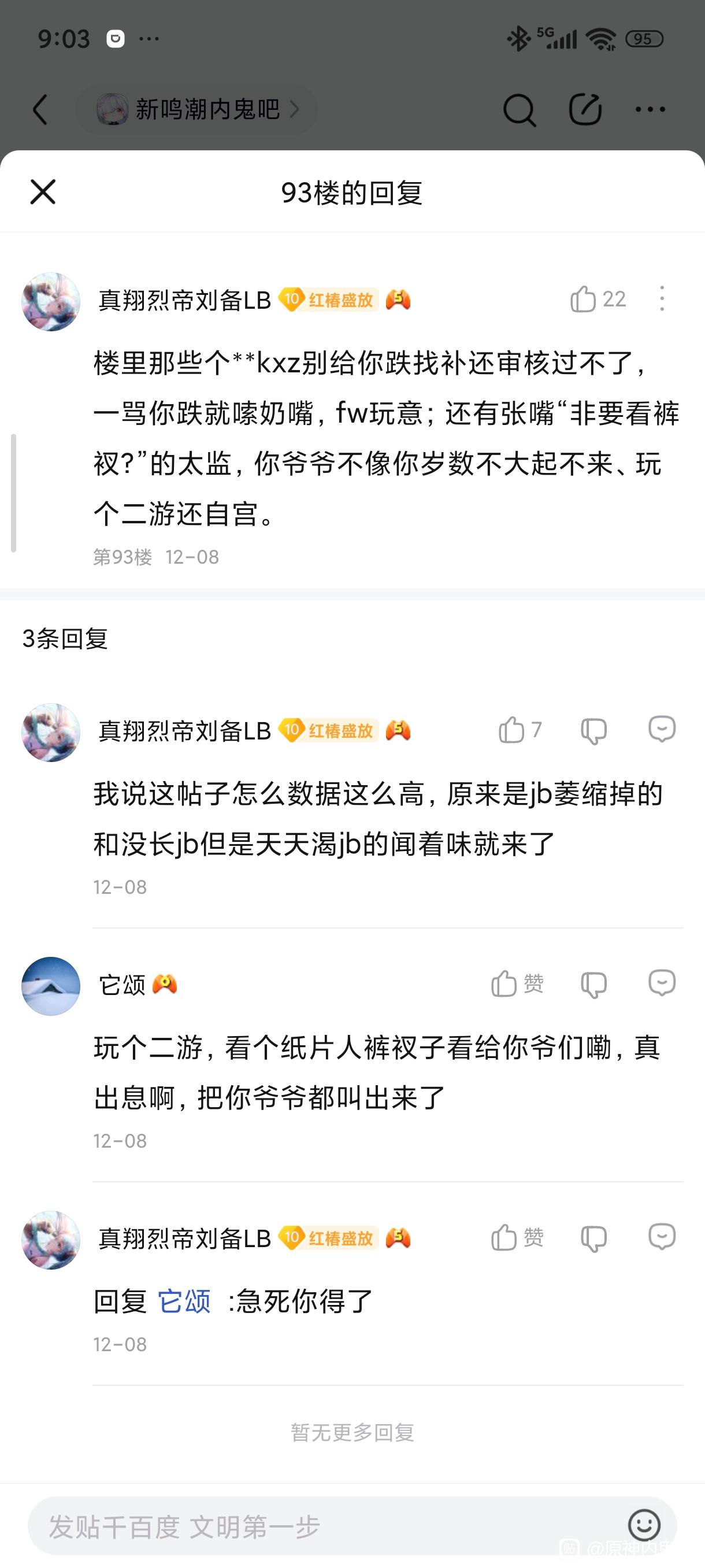Dislike 它颂's reply

click(593, 984)
